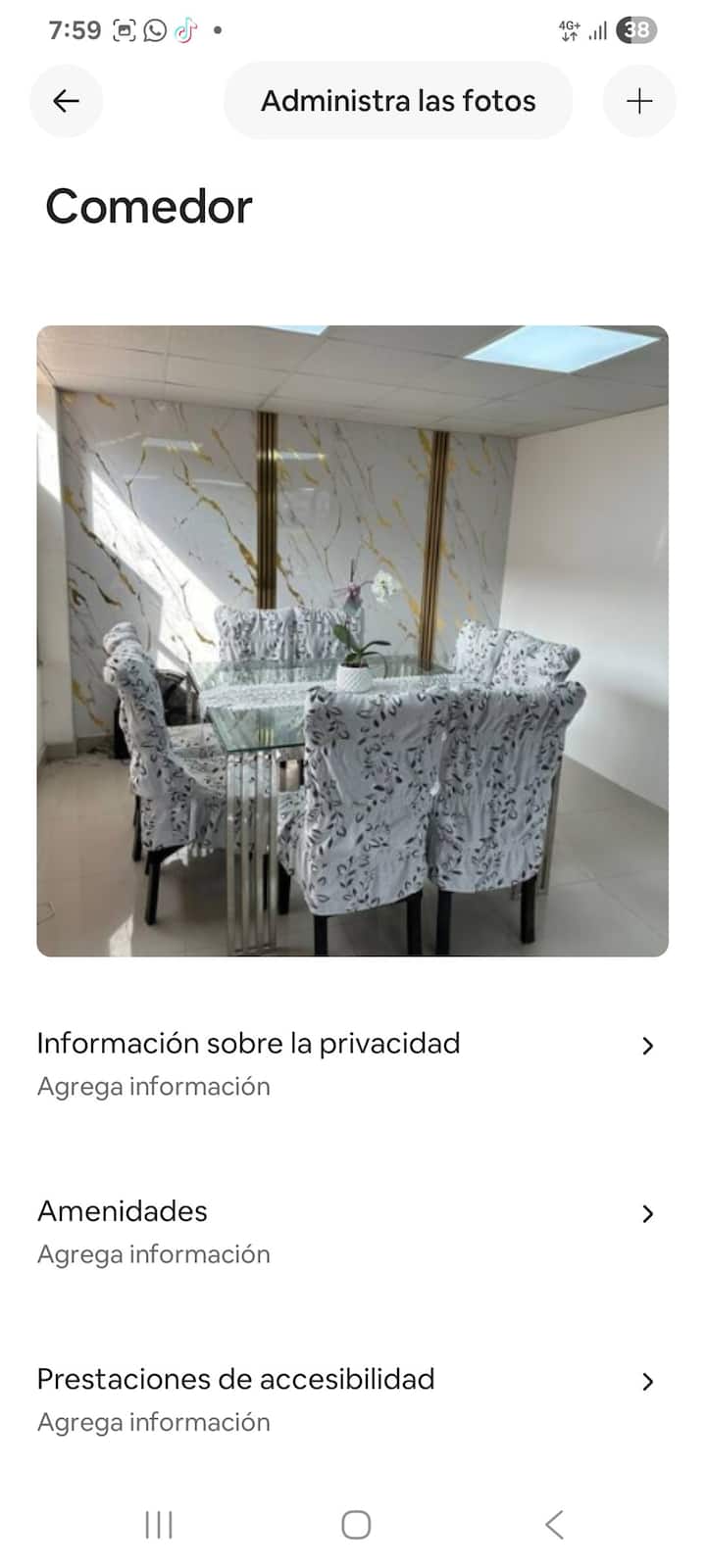Go back using the top arrow

pyautogui.click(x=66, y=101)
